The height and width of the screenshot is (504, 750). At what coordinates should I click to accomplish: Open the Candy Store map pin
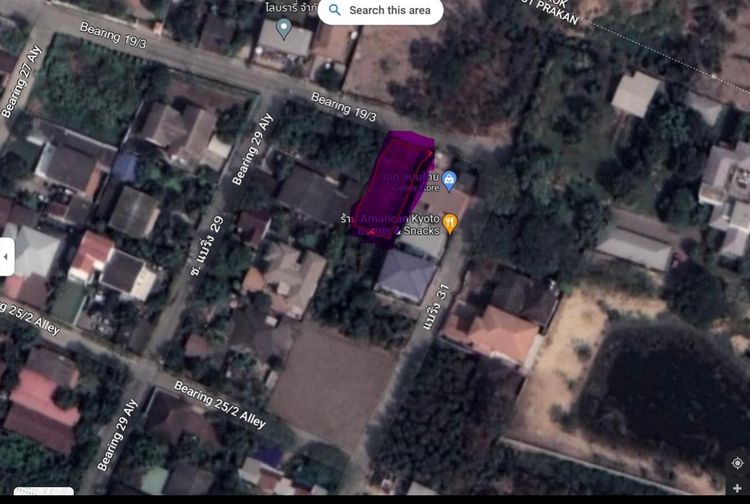450,181
